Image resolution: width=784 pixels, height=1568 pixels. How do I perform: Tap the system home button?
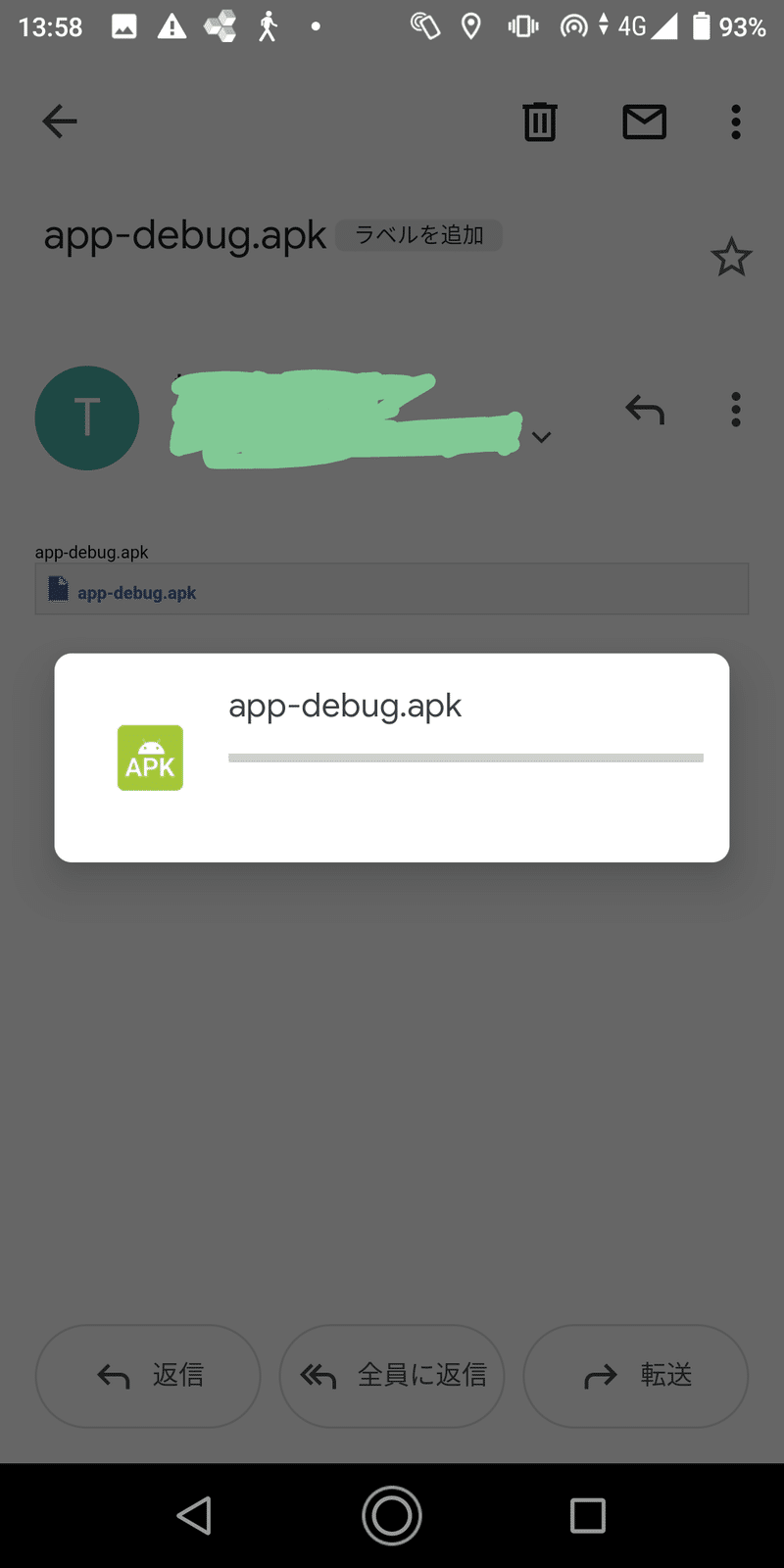(392, 1515)
